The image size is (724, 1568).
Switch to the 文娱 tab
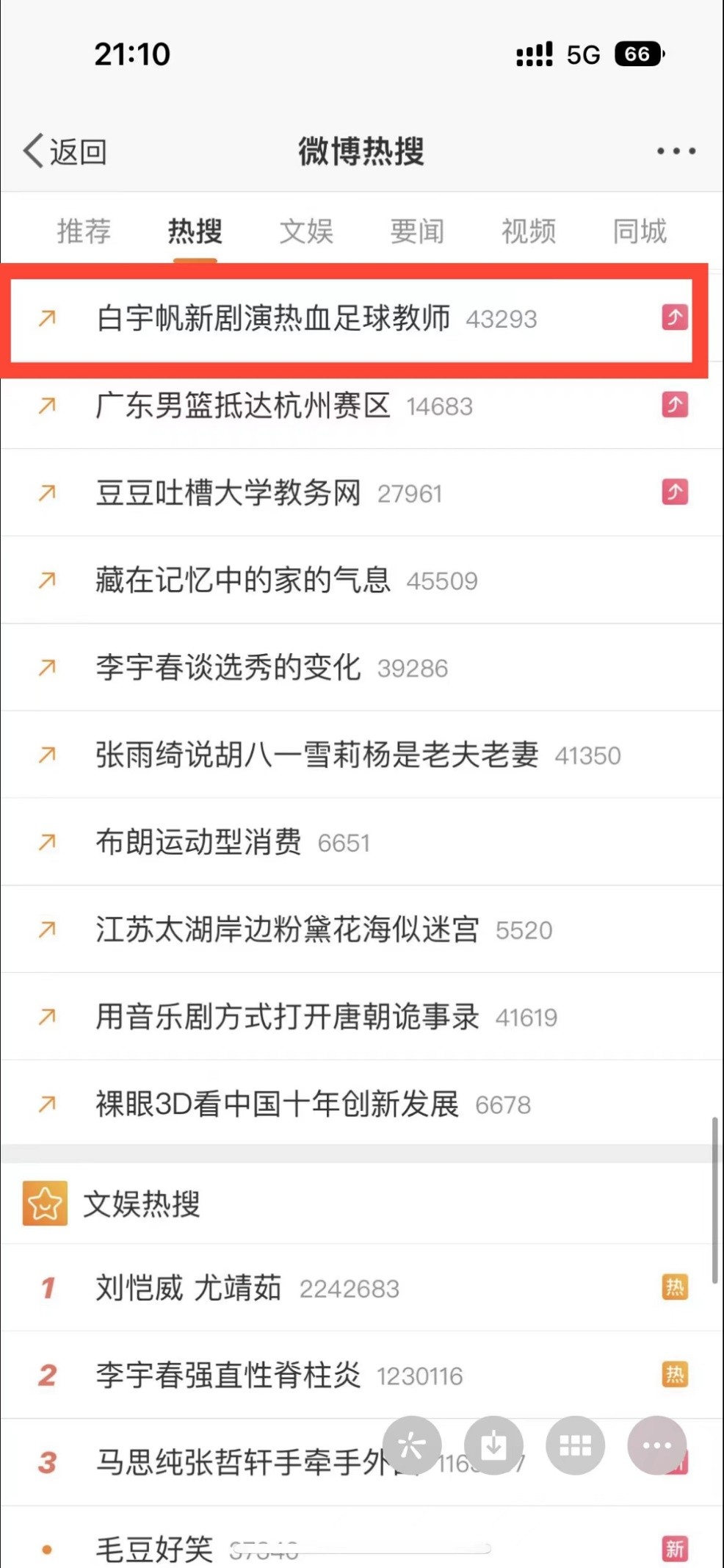(x=306, y=230)
